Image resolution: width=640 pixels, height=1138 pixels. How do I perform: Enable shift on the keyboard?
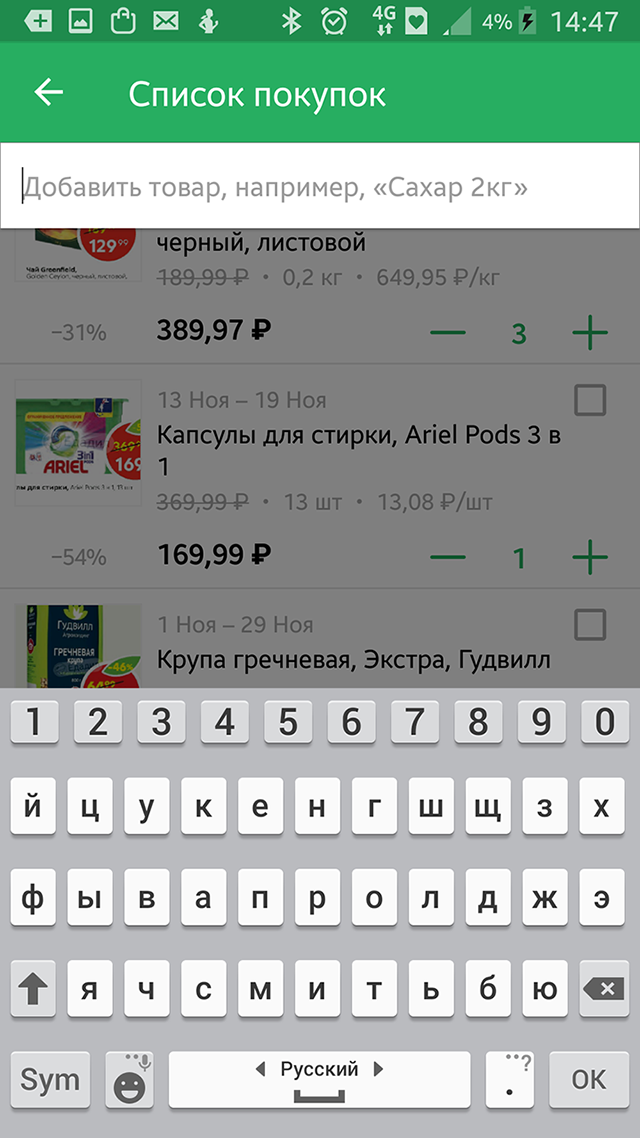pyautogui.click(x=35, y=990)
